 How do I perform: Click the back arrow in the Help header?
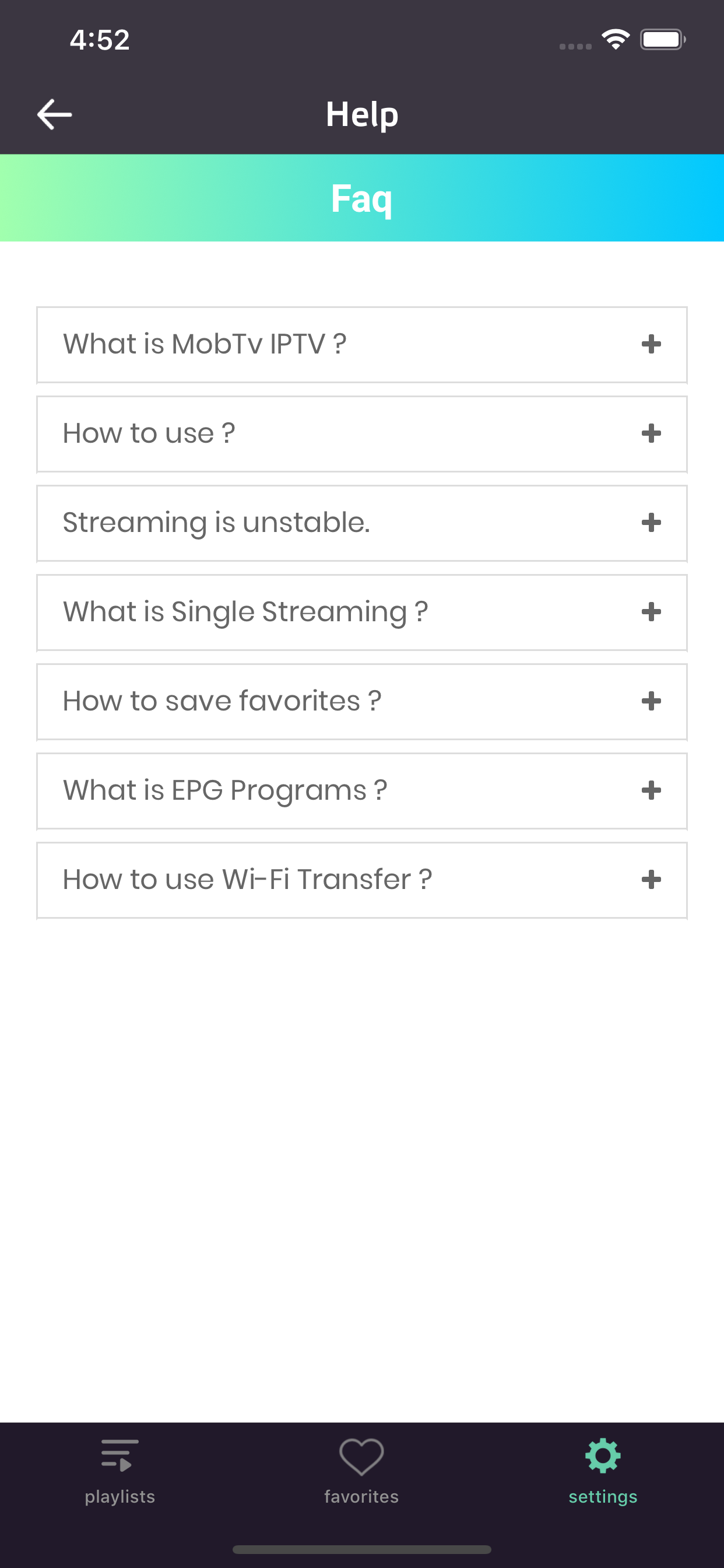54,113
